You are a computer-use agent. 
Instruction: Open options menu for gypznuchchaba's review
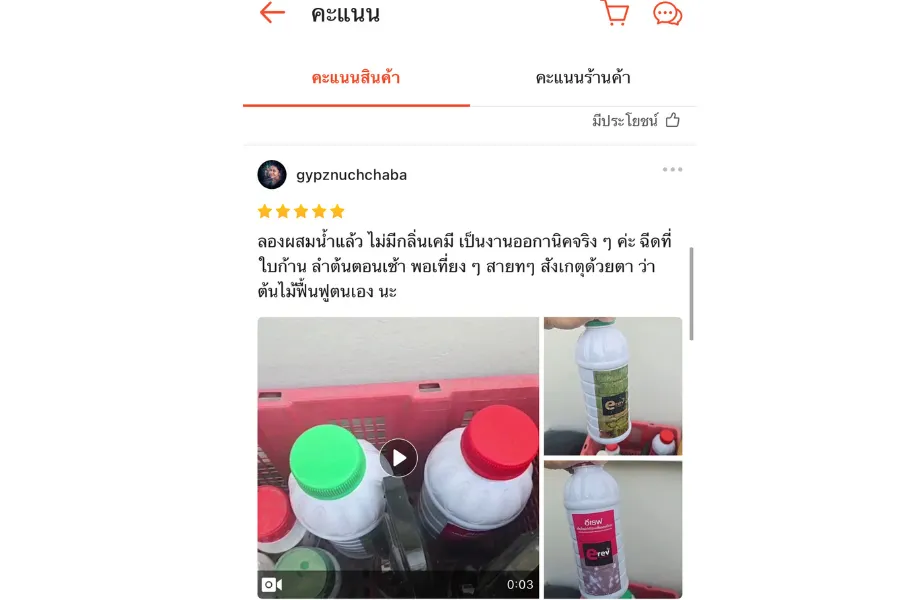coord(672,170)
